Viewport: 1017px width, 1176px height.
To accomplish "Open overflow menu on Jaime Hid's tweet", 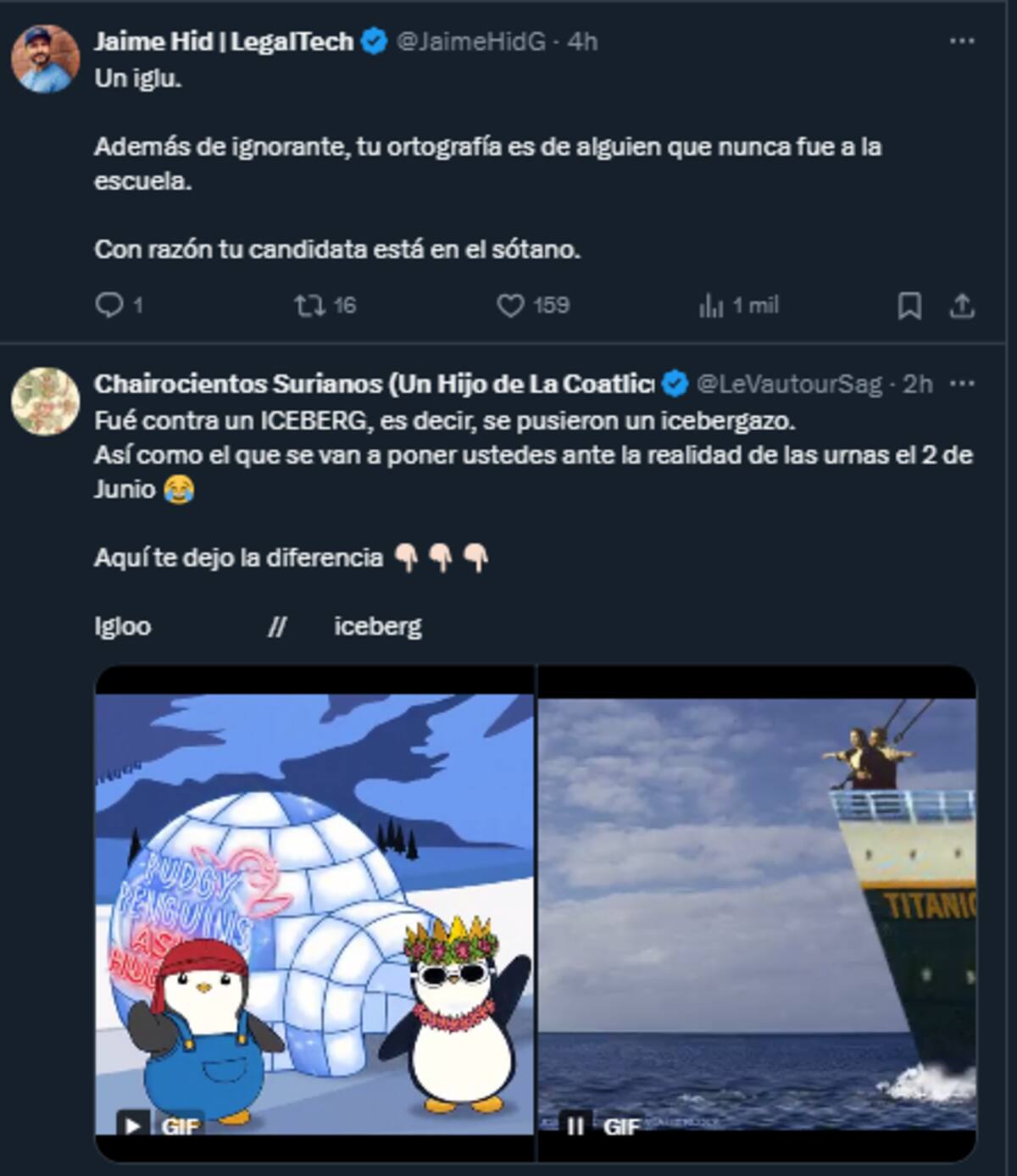I will click(961, 41).
